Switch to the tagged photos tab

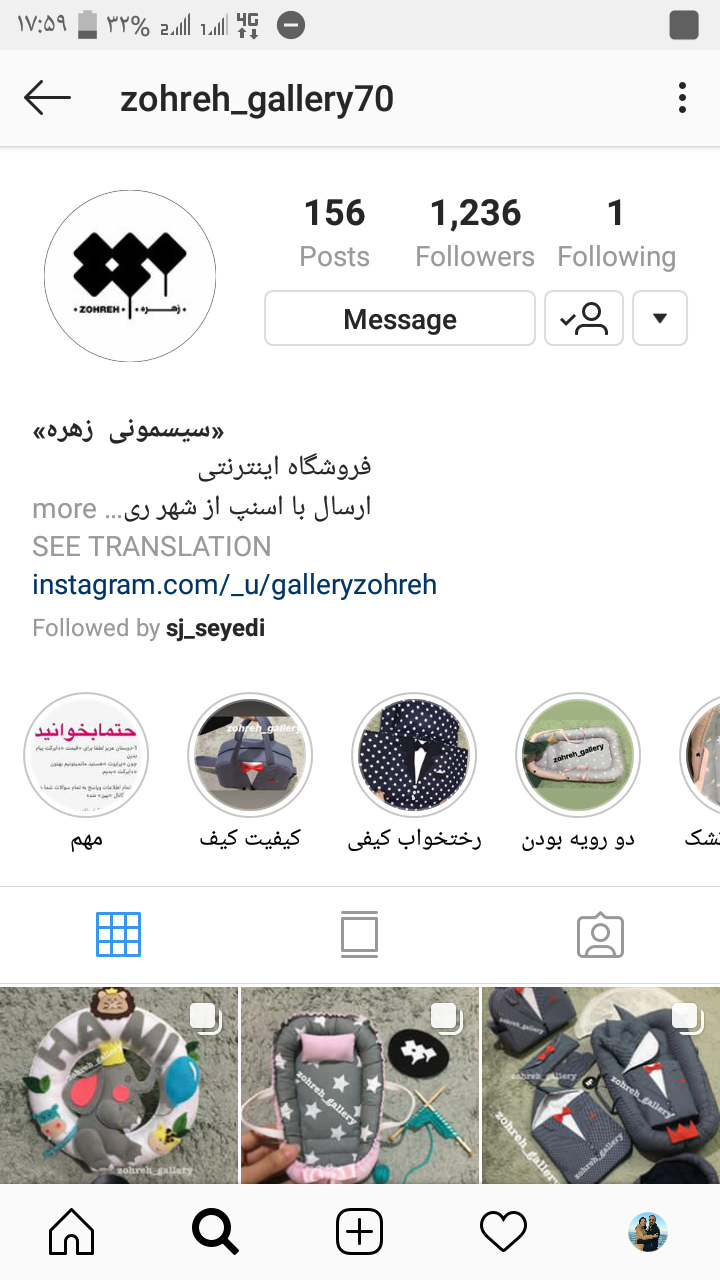pyautogui.click(x=600, y=935)
